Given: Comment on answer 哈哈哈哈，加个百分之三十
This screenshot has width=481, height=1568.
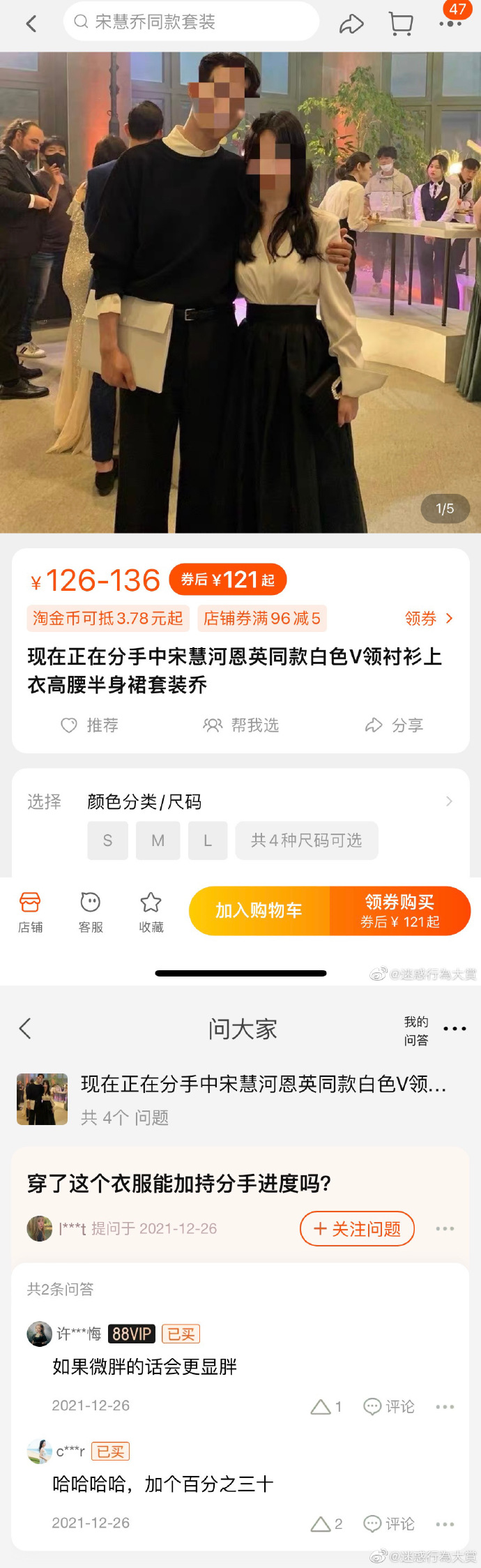Looking at the screenshot, I should [x=389, y=1524].
